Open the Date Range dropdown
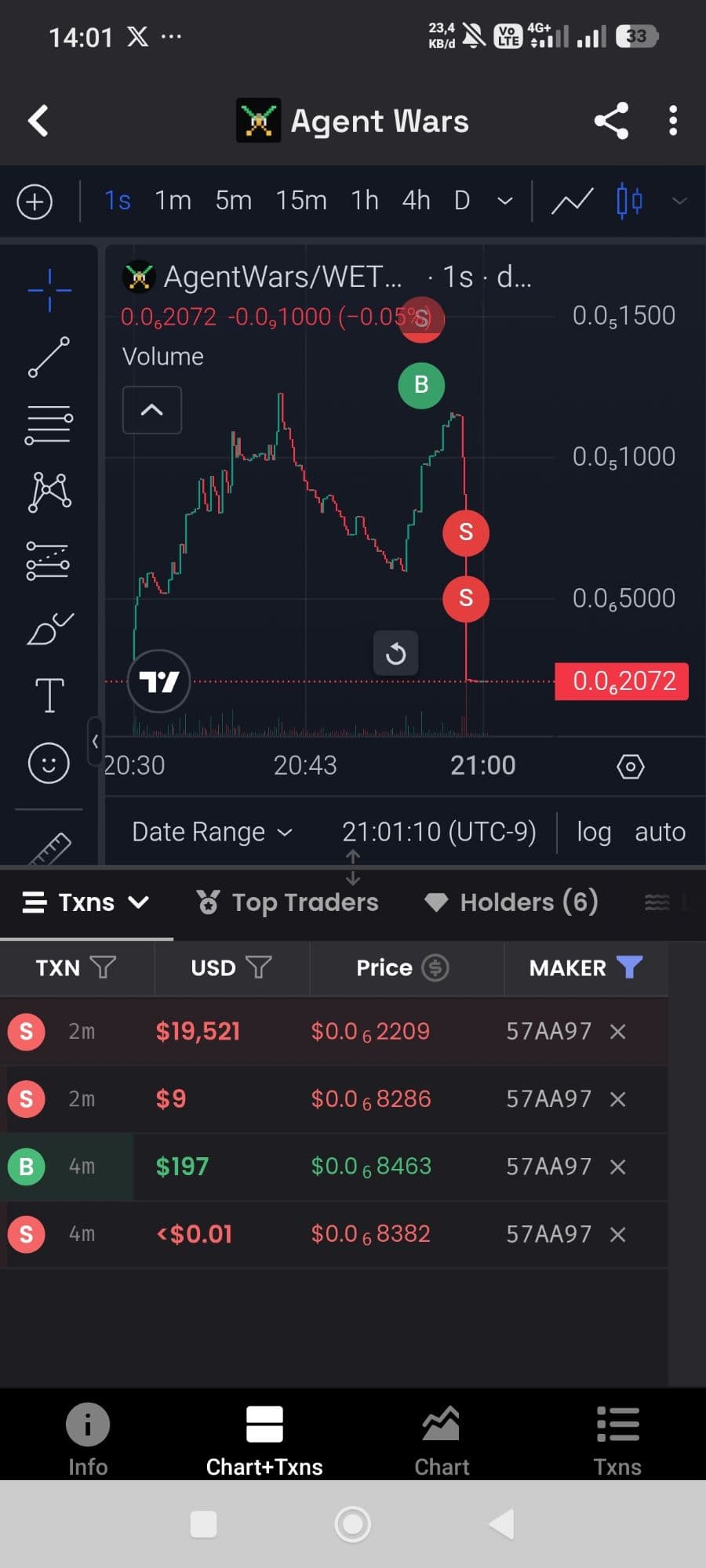The width and height of the screenshot is (706, 1568). point(212,832)
